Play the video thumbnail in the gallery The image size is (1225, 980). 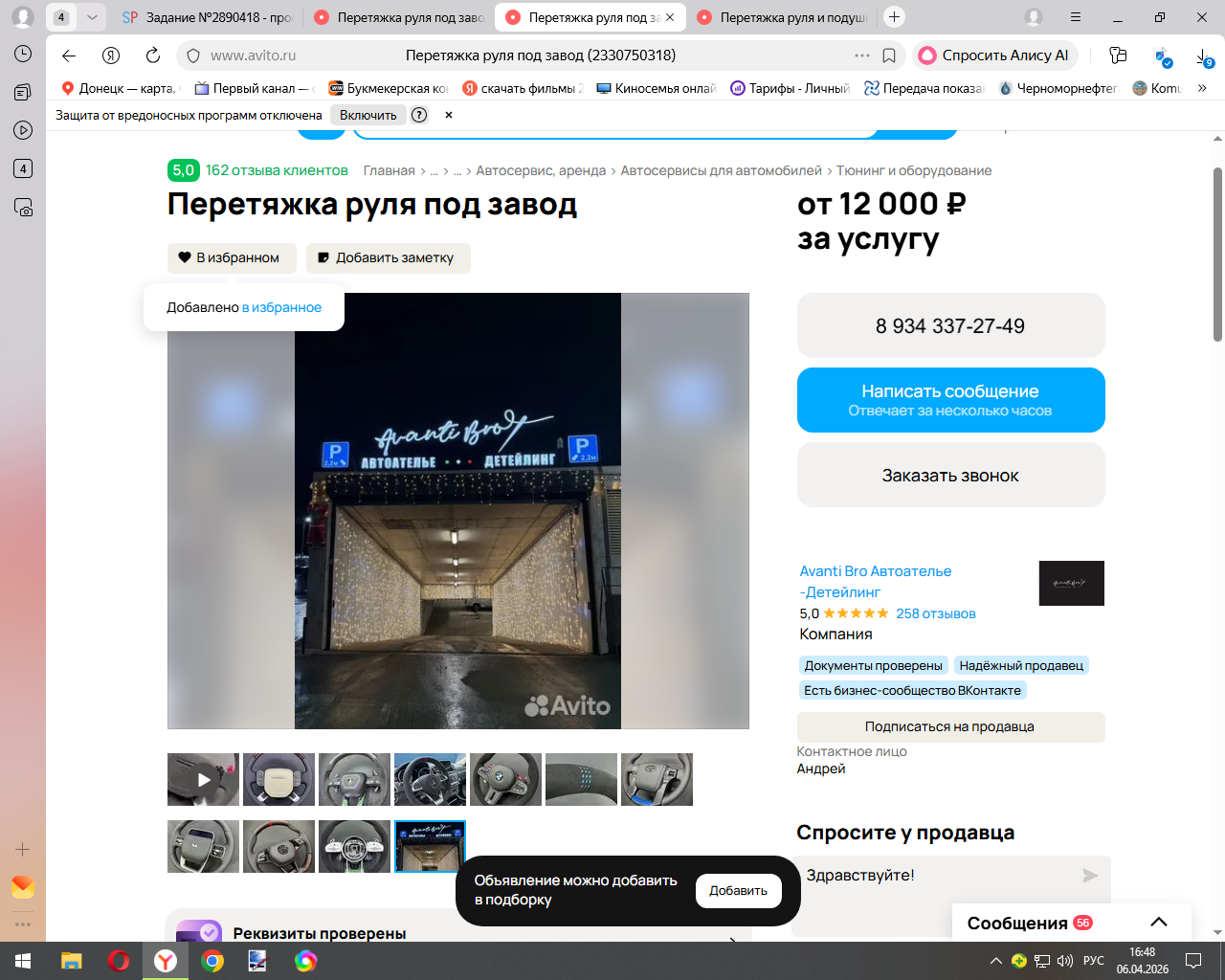pyautogui.click(x=203, y=779)
